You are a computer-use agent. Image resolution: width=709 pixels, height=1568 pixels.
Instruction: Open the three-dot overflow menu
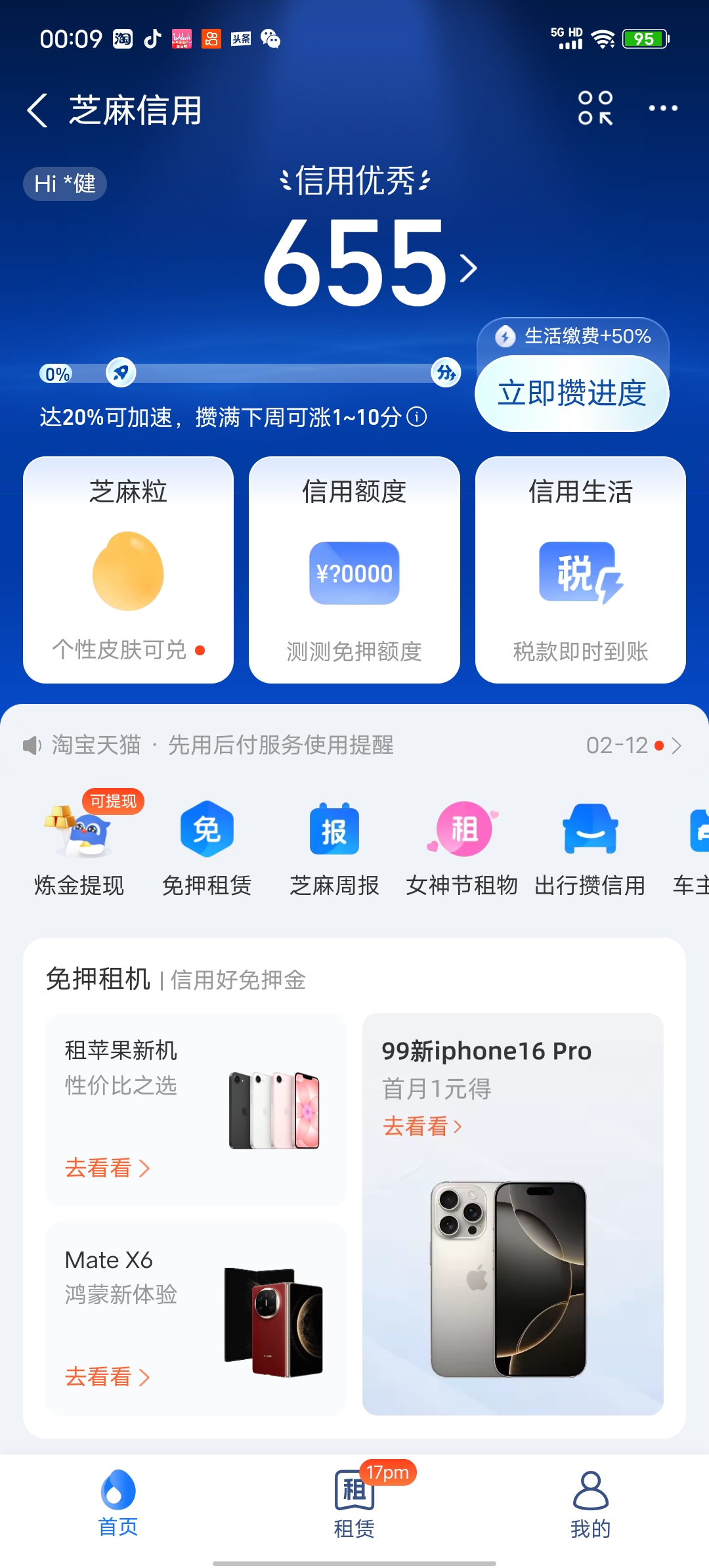(663, 108)
